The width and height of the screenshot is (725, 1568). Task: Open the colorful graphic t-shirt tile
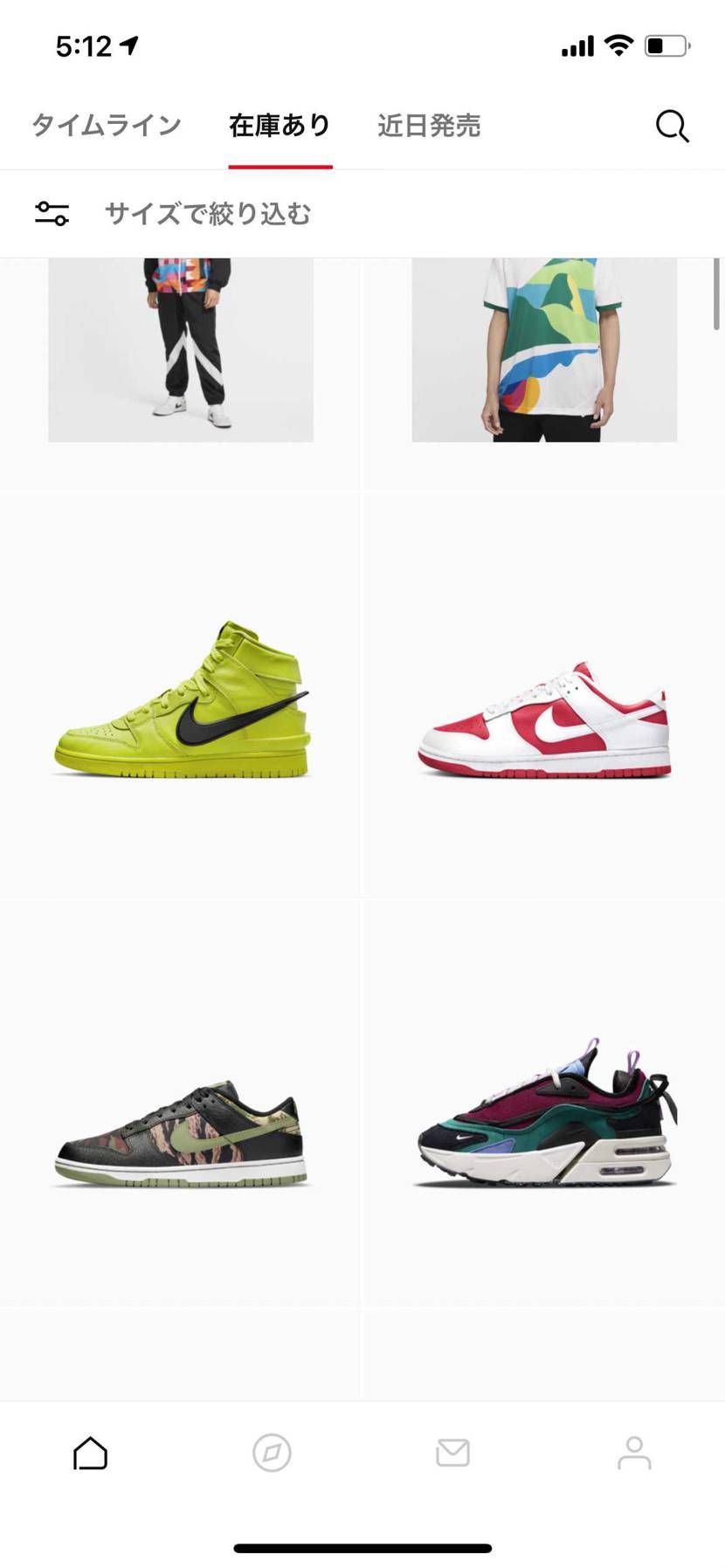click(x=544, y=349)
